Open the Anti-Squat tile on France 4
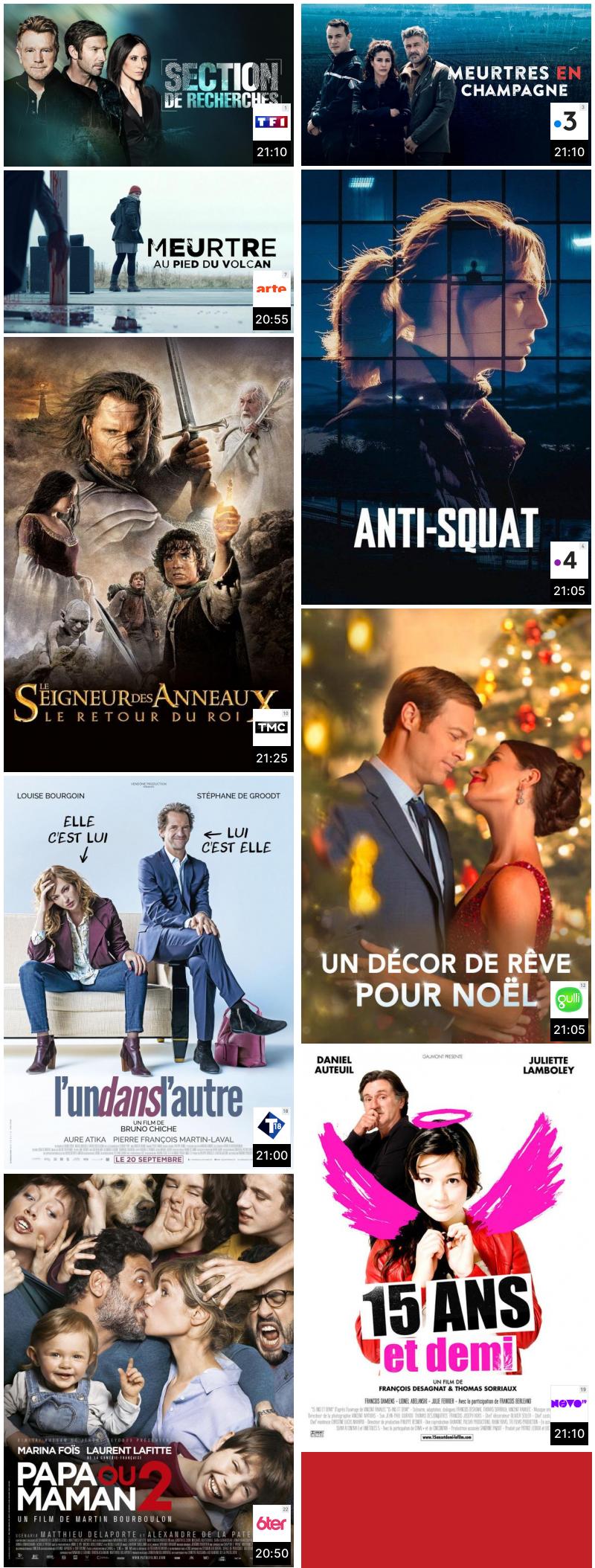Image resolution: width=595 pixels, height=1568 pixels. (446, 387)
